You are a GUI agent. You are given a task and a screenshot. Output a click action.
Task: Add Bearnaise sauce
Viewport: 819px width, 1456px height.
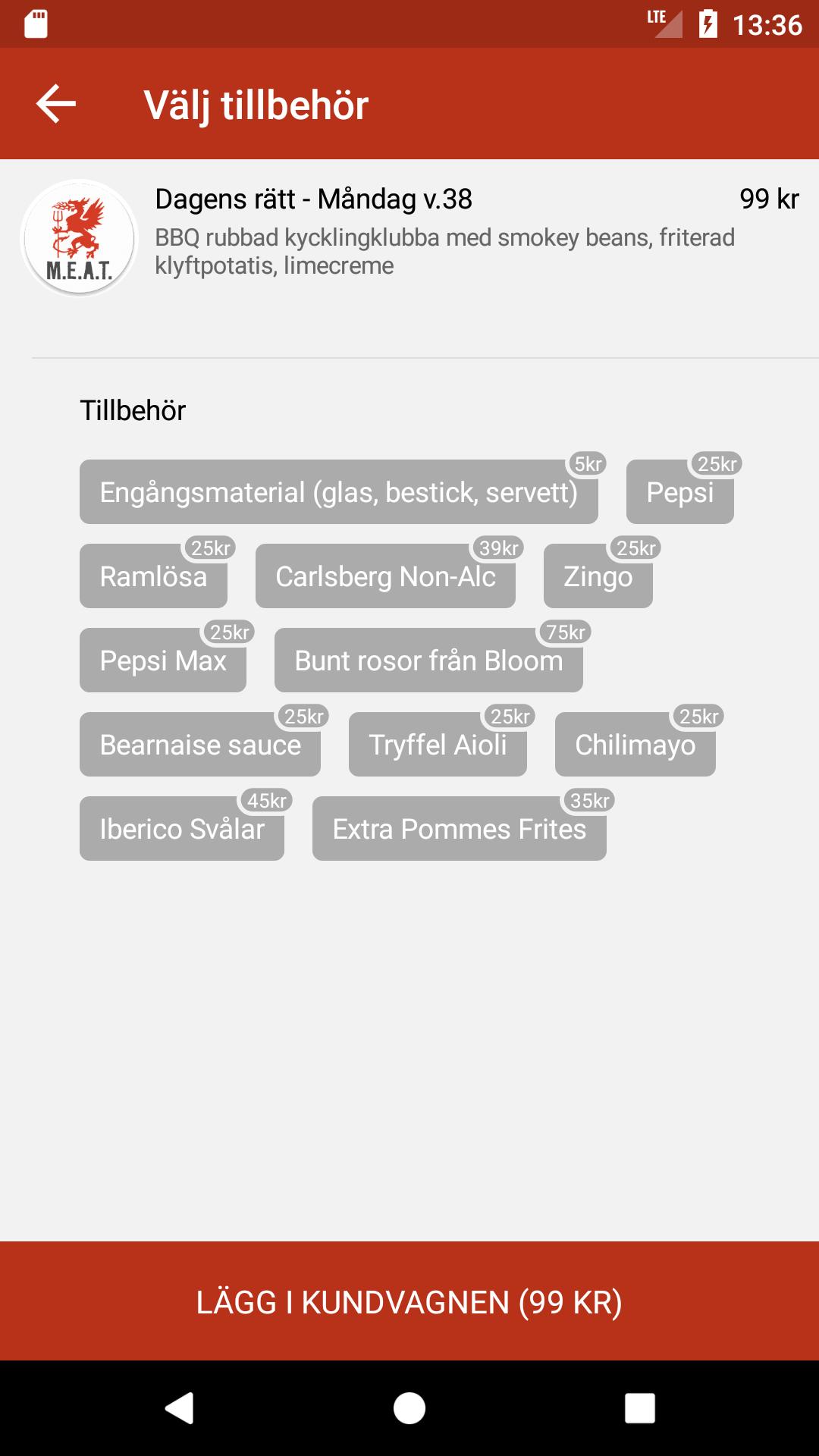pyautogui.click(x=200, y=745)
